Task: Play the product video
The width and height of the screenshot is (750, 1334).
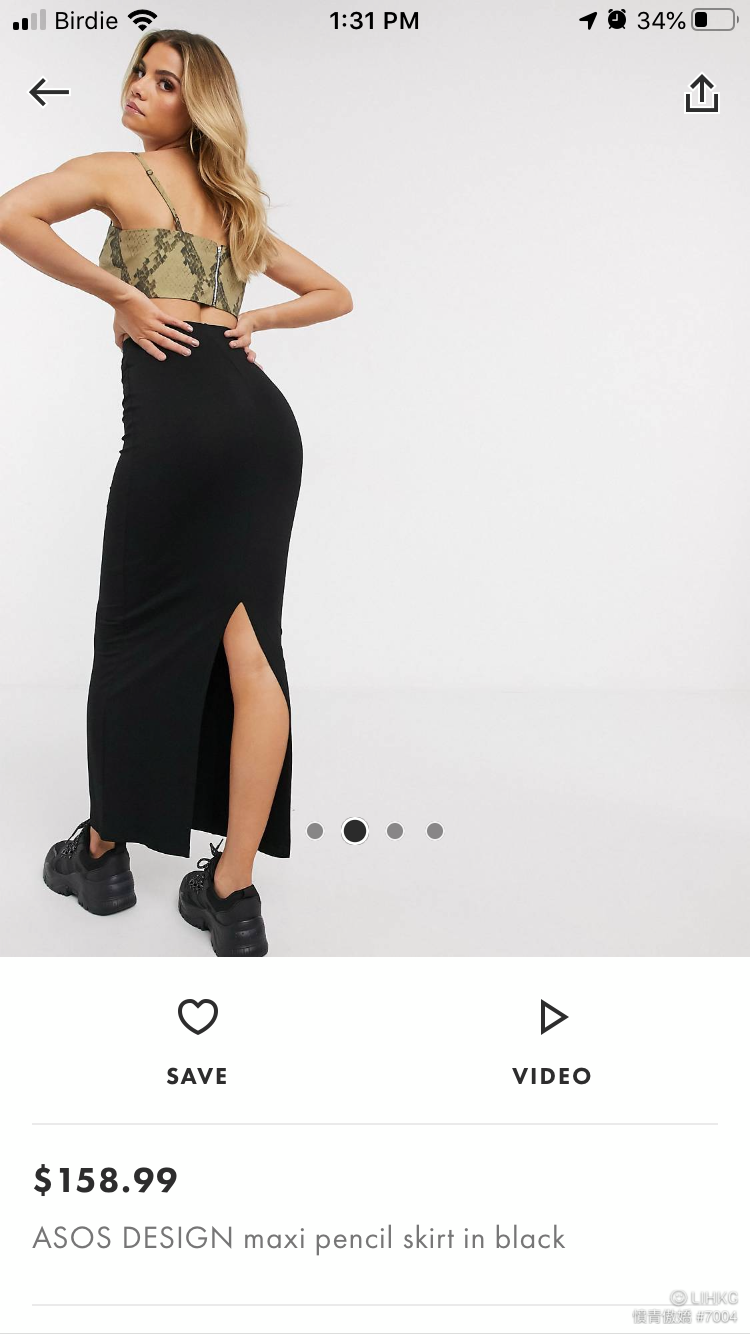Action: 552,1040
